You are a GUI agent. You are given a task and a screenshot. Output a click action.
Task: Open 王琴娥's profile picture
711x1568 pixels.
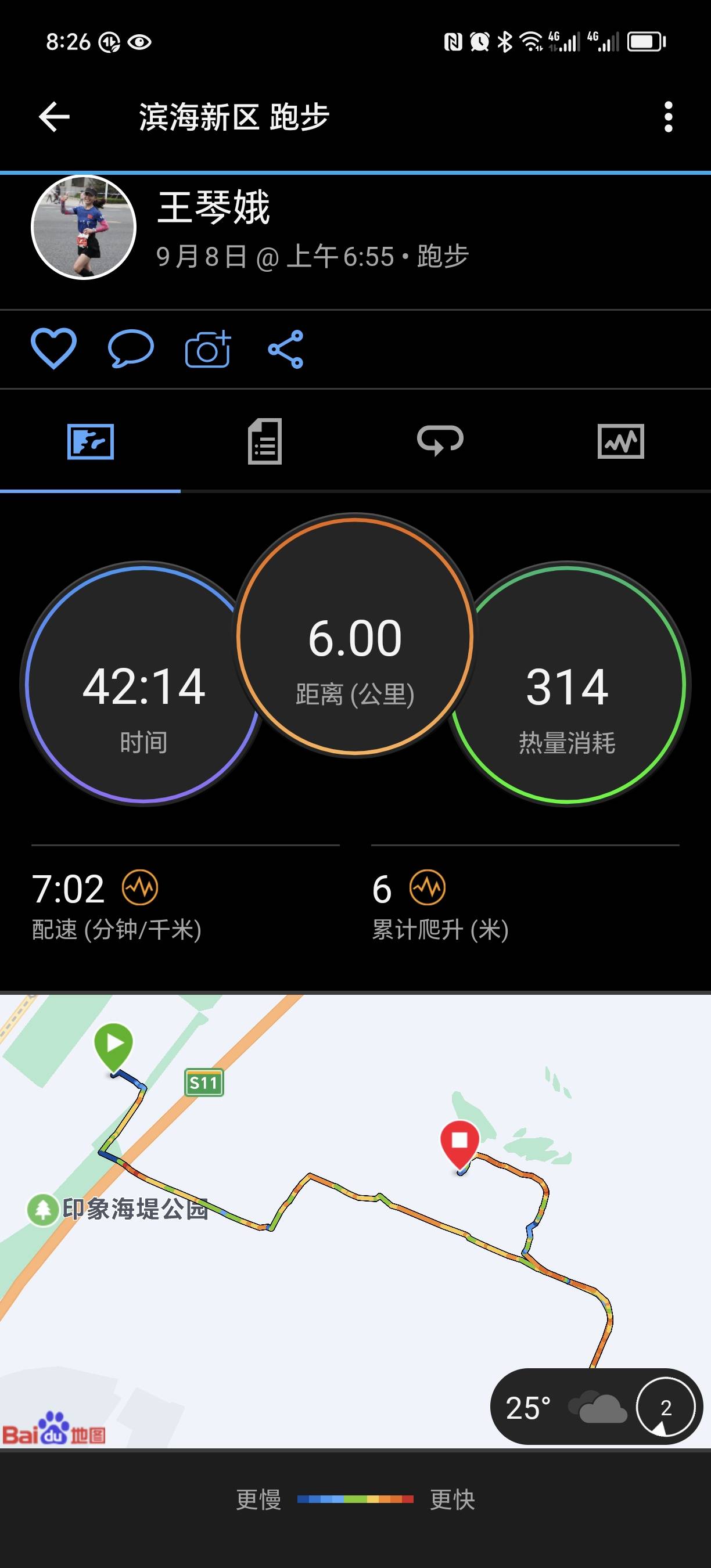(x=84, y=228)
